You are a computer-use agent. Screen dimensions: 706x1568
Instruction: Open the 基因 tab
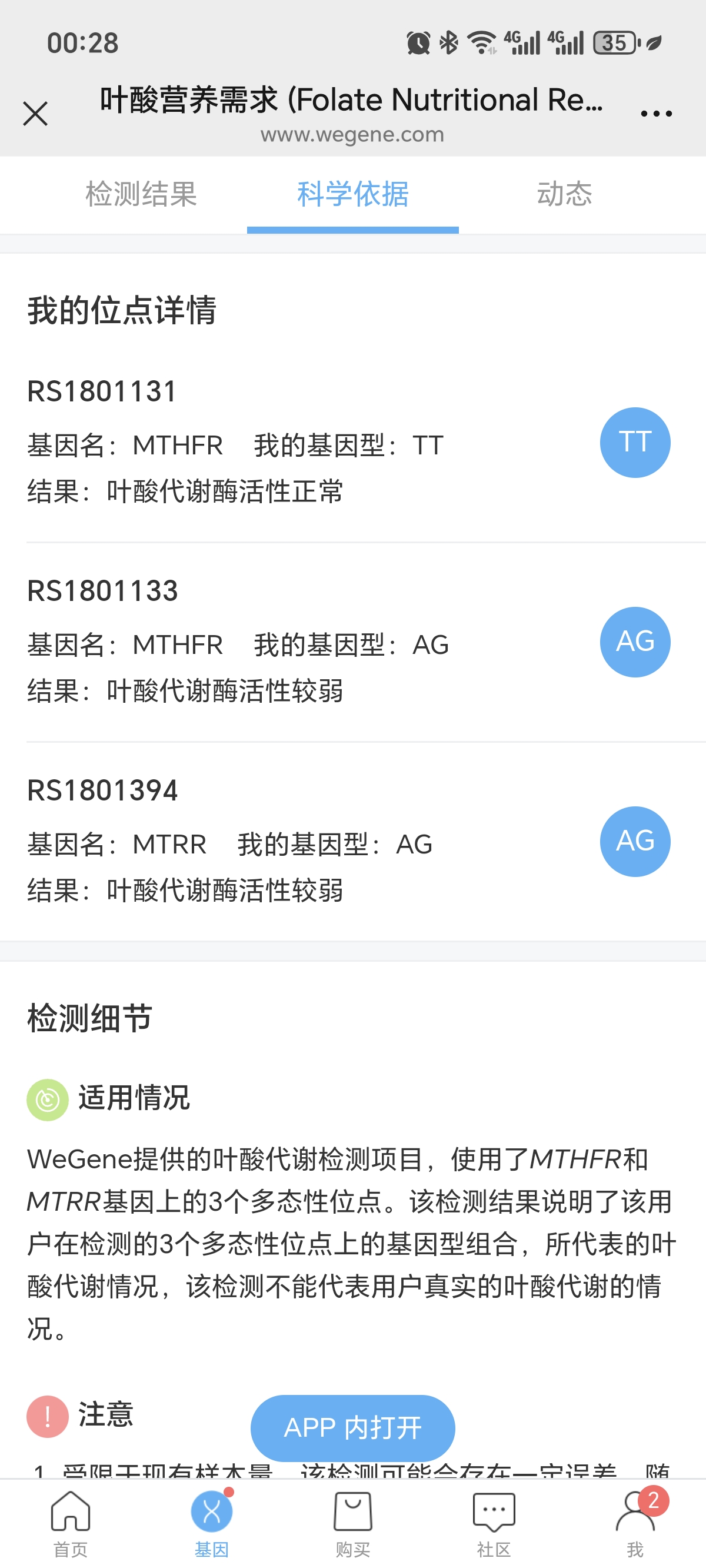click(x=212, y=1523)
